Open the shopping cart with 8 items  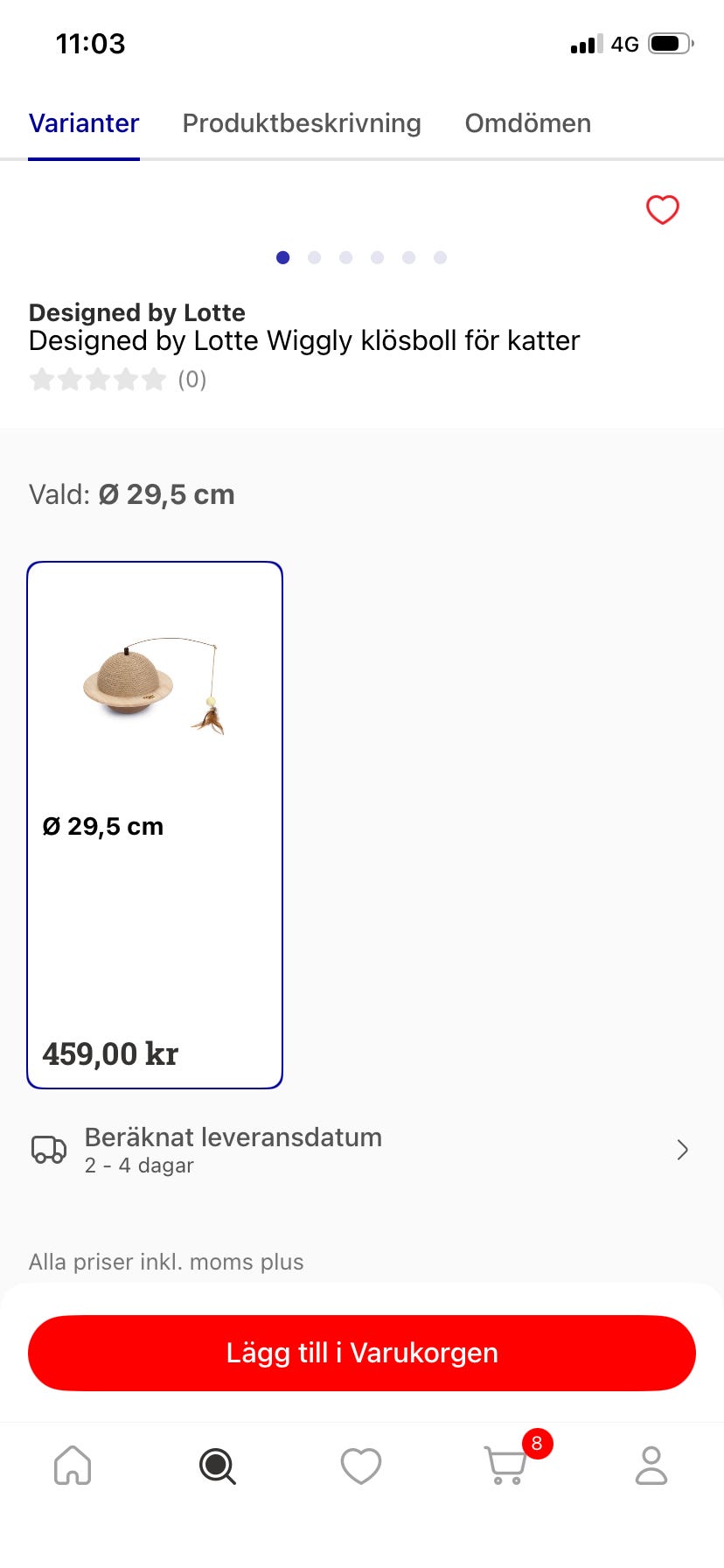point(507,1465)
